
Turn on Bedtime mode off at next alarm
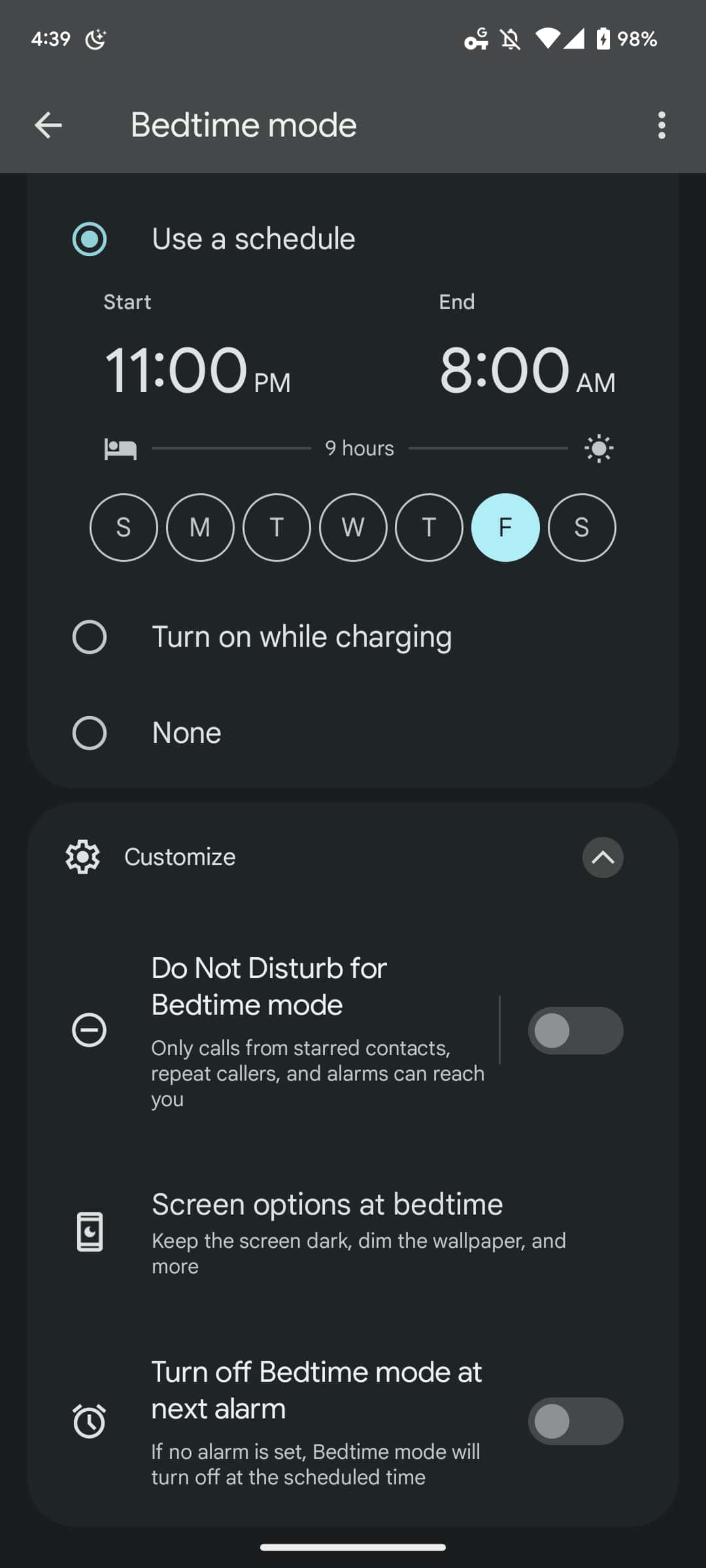(575, 1421)
